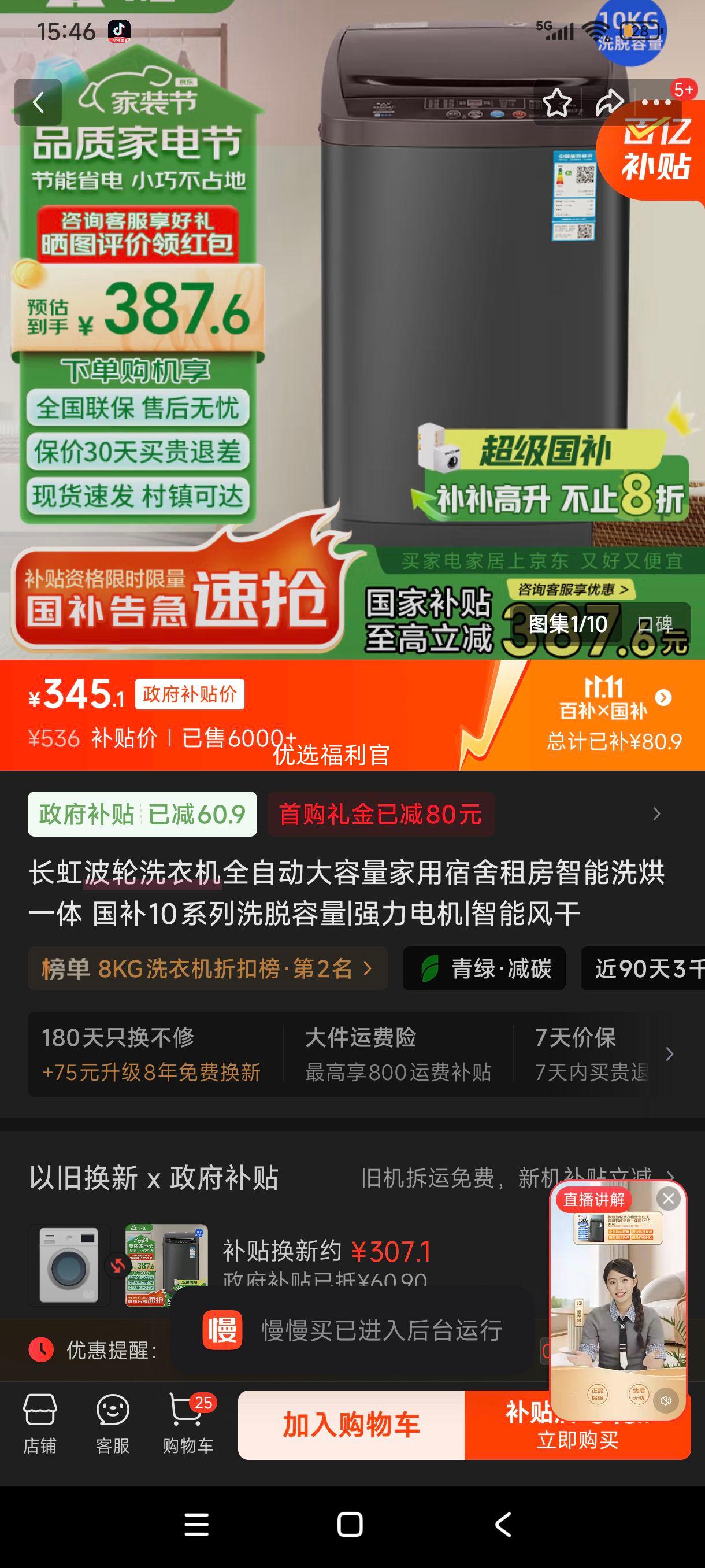Go back using the top-left arrow

click(38, 103)
